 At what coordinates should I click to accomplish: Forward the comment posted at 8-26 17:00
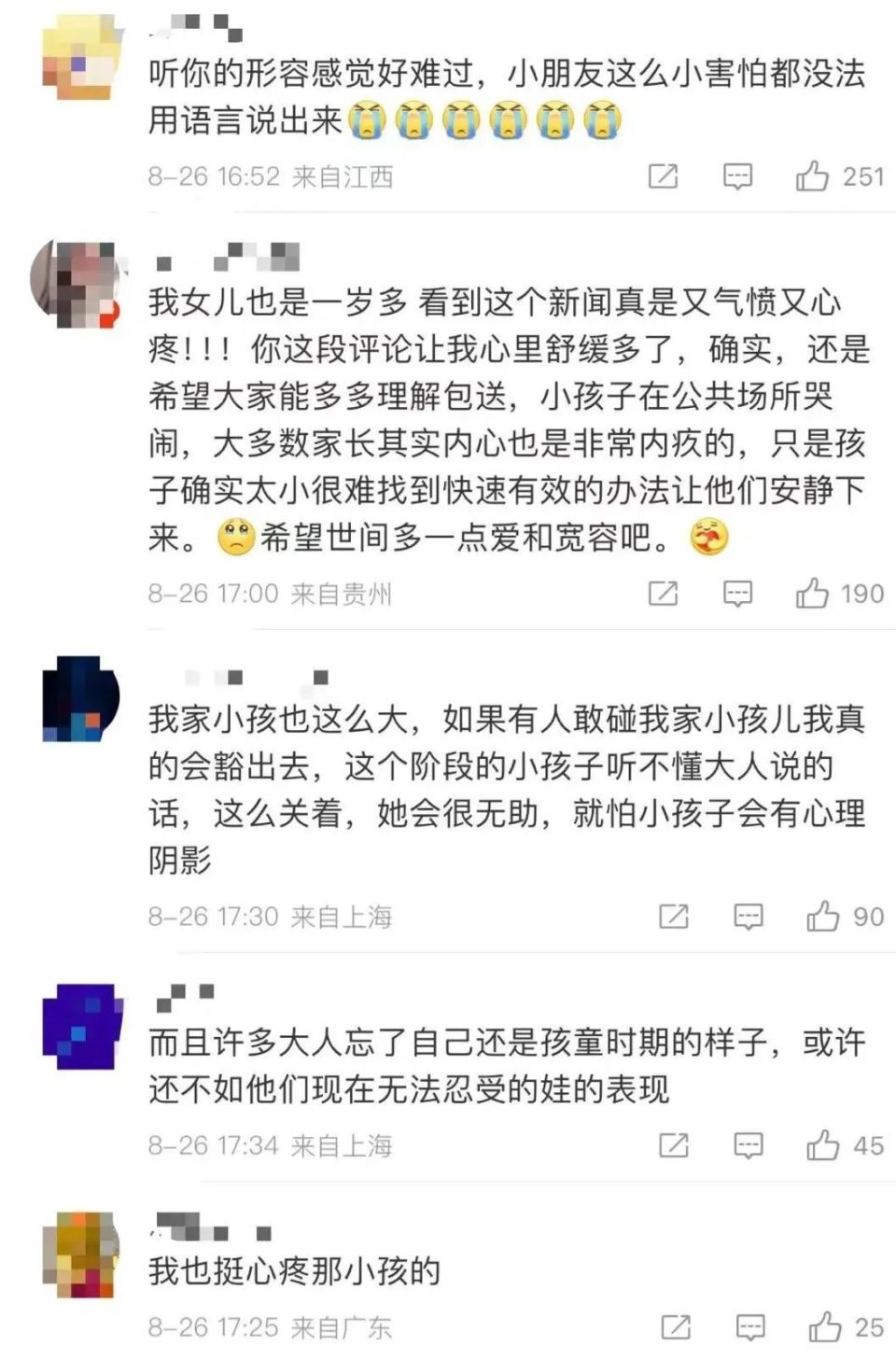click(x=663, y=593)
